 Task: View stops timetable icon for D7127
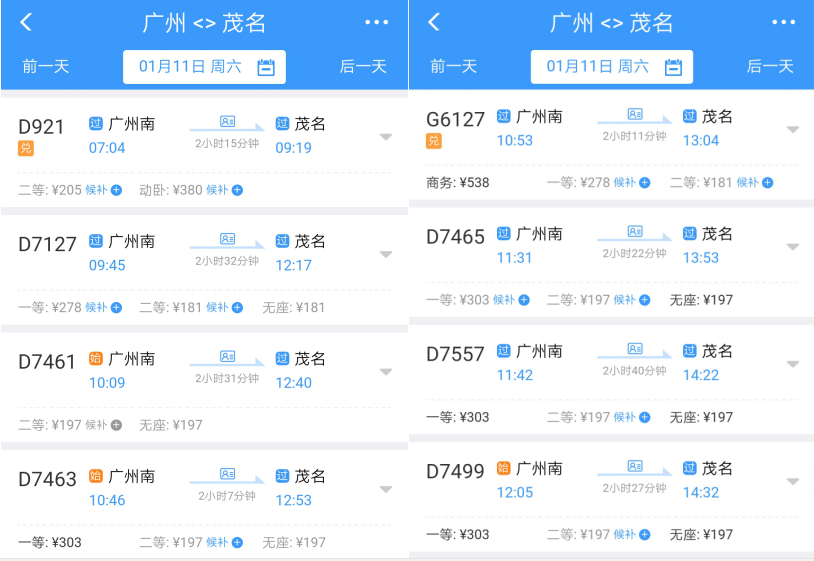click(x=227, y=239)
